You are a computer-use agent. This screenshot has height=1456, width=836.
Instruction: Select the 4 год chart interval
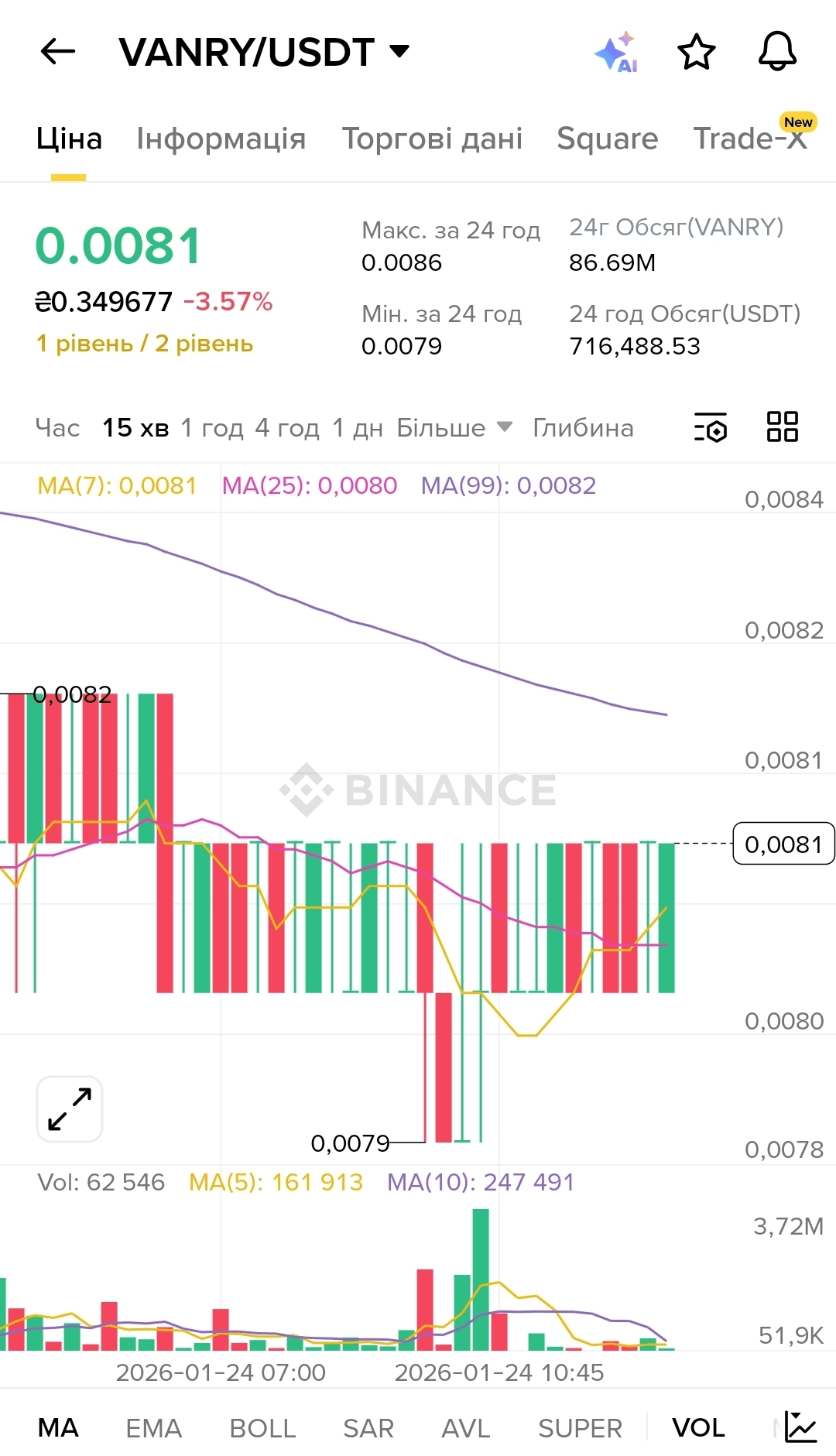pos(287,427)
